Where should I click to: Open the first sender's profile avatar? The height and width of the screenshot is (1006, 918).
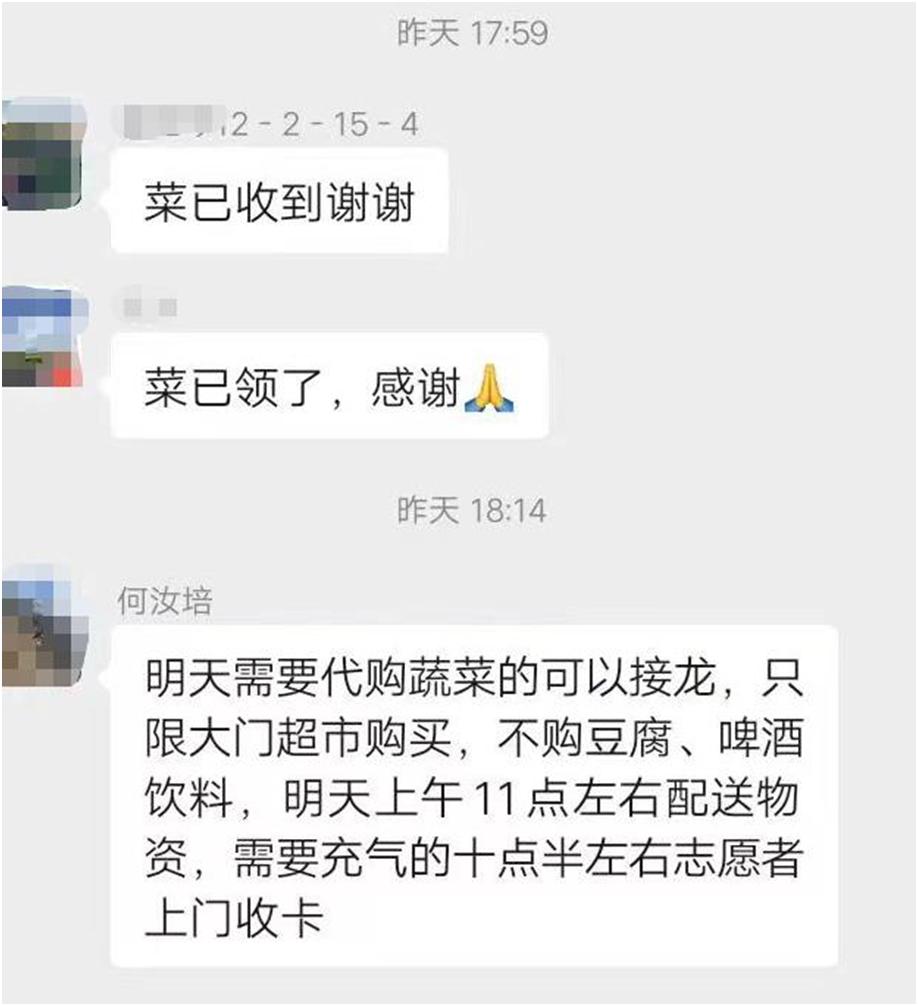pyautogui.click(x=42, y=155)
